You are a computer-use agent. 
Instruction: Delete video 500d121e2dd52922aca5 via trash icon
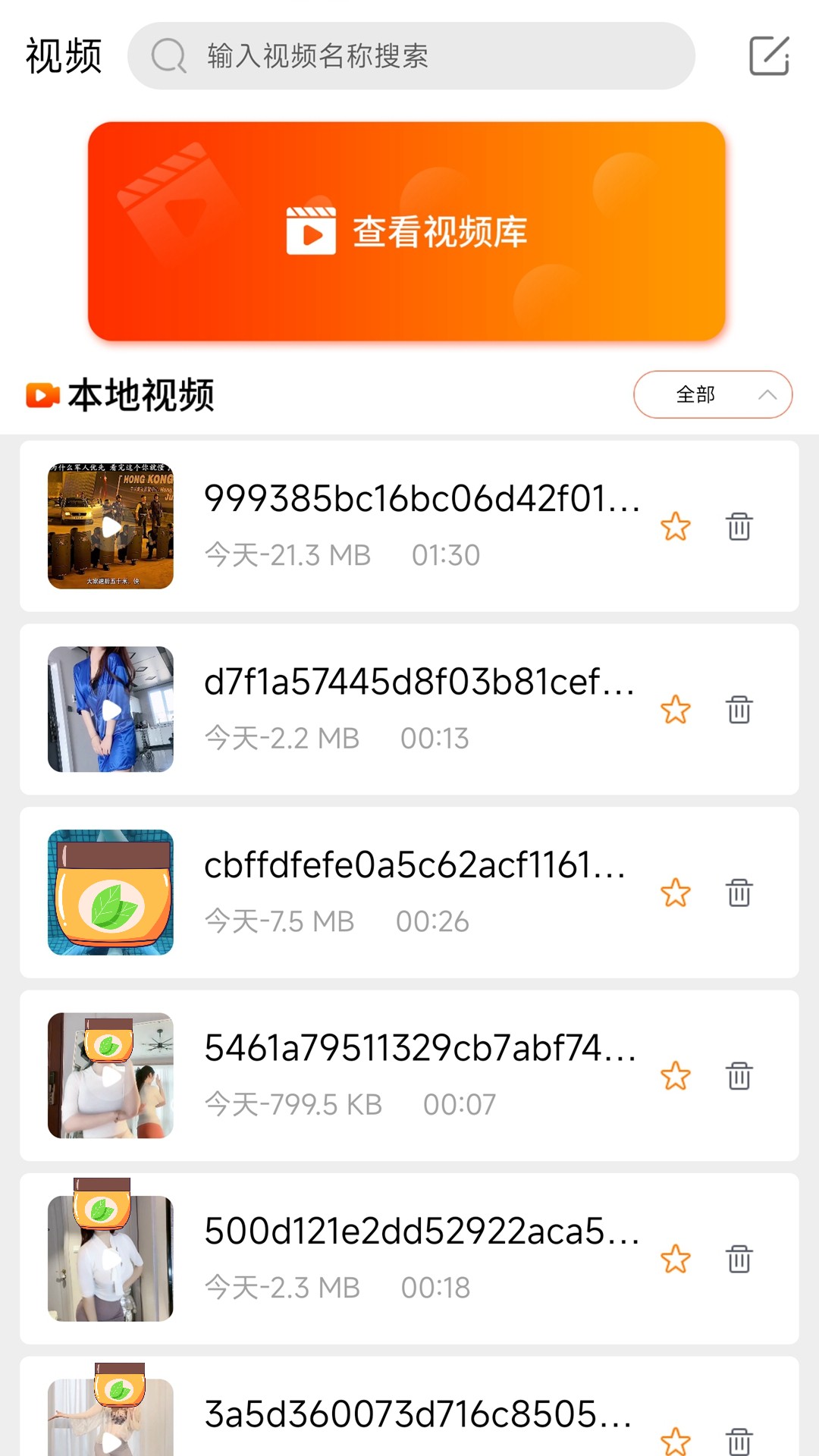coord(739,1260)
